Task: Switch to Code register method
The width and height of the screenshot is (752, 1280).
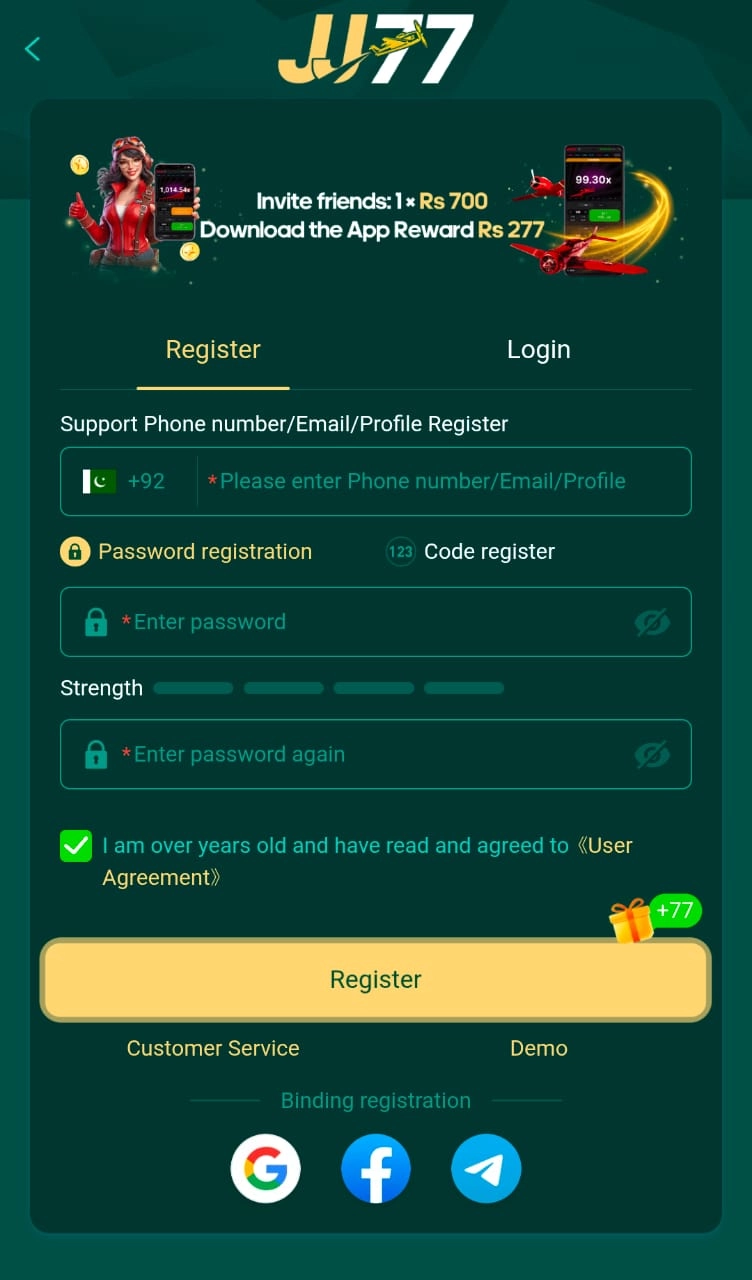Action: 471,552
